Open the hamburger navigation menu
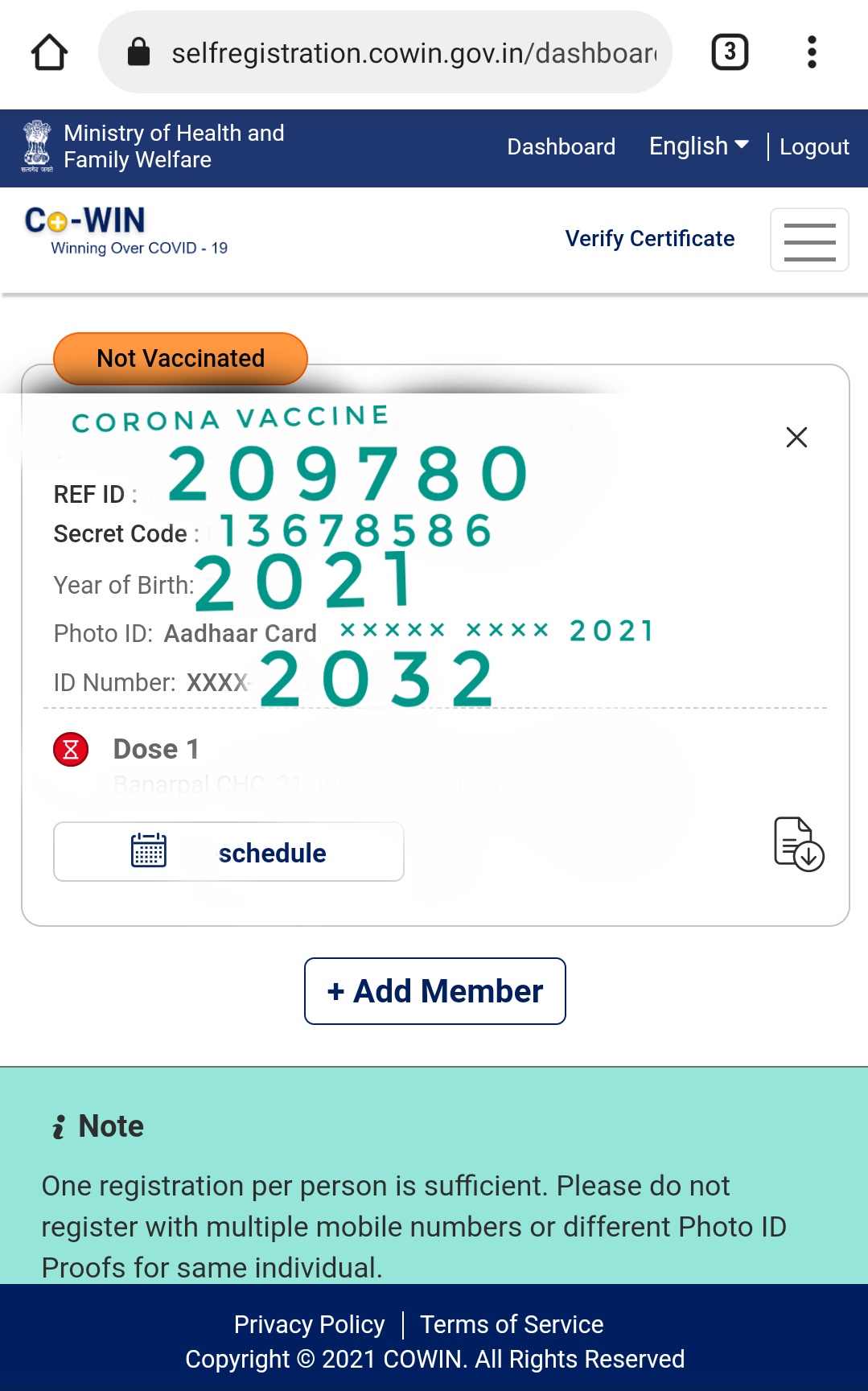Viewport: 868px width, 1391px height. pyautogui.click(x=809, y=240)
